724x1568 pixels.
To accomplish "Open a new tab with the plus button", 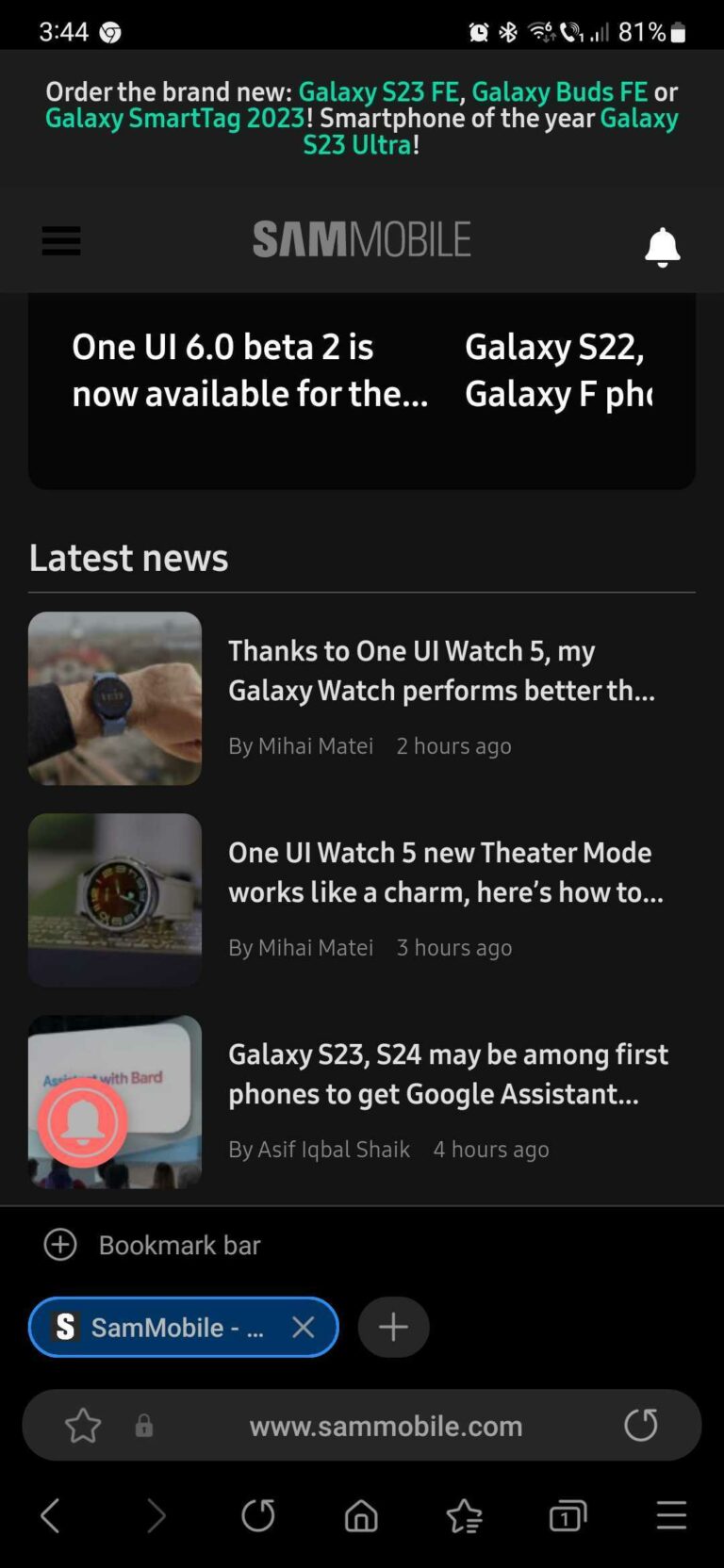I will pyautogui.click(x=393, y=1327).
